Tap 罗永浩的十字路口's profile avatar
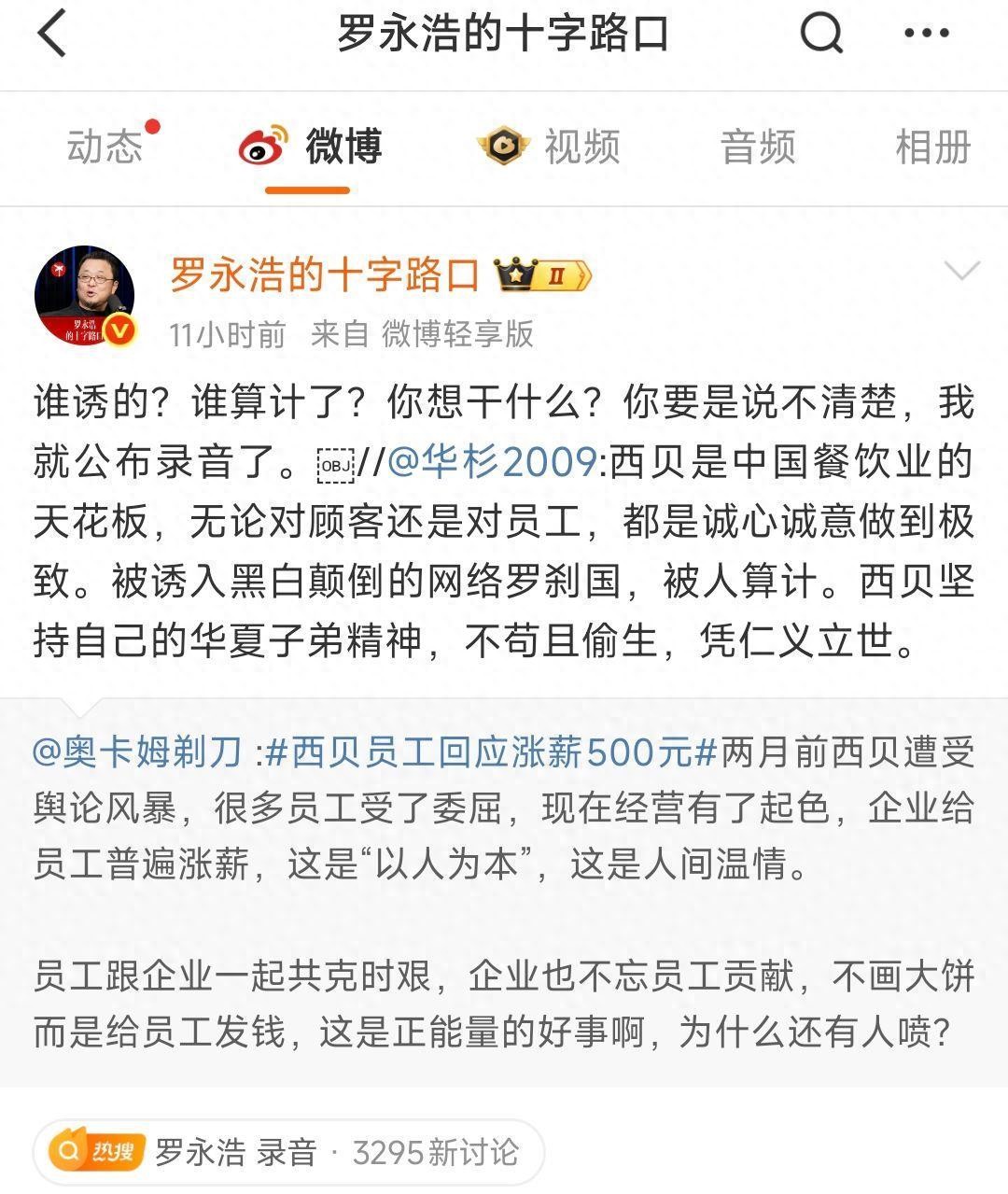Viewport: 1008px width, 1194px height. [x=86, y=291]
